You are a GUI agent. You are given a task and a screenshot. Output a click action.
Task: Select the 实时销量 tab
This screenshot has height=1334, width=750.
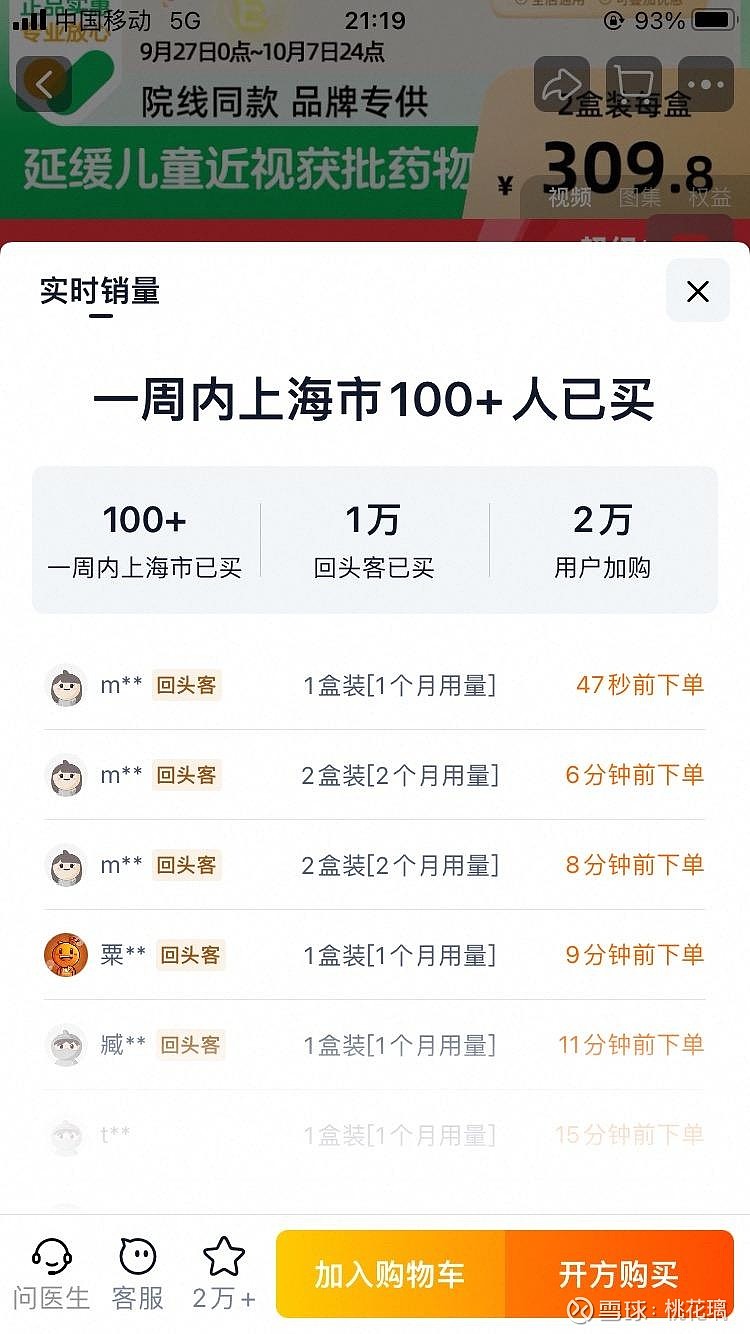coord(100,291)
